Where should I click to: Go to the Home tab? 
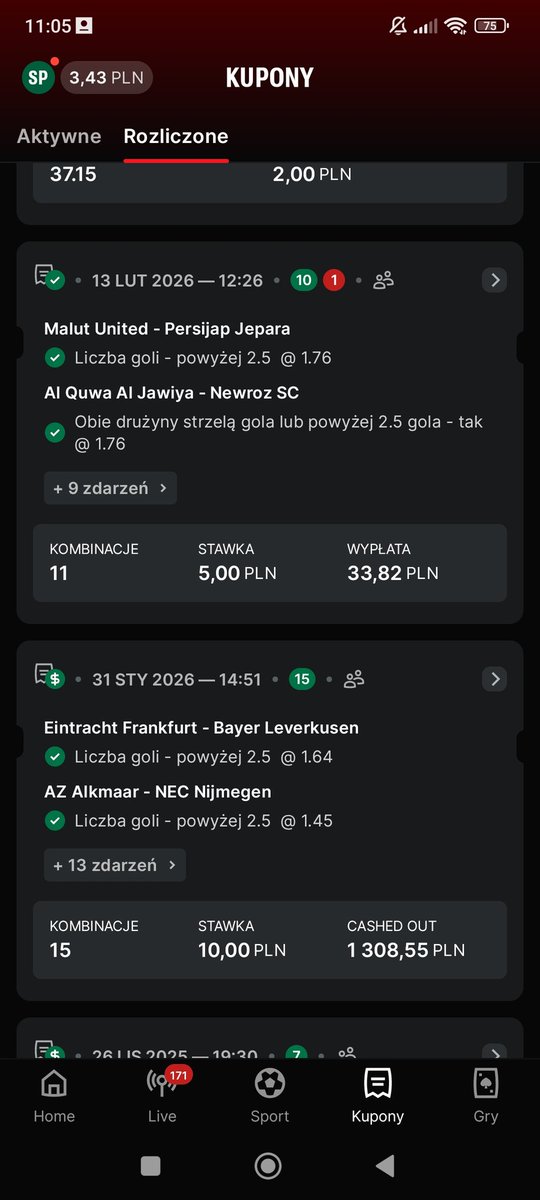tap(54, 1096)
